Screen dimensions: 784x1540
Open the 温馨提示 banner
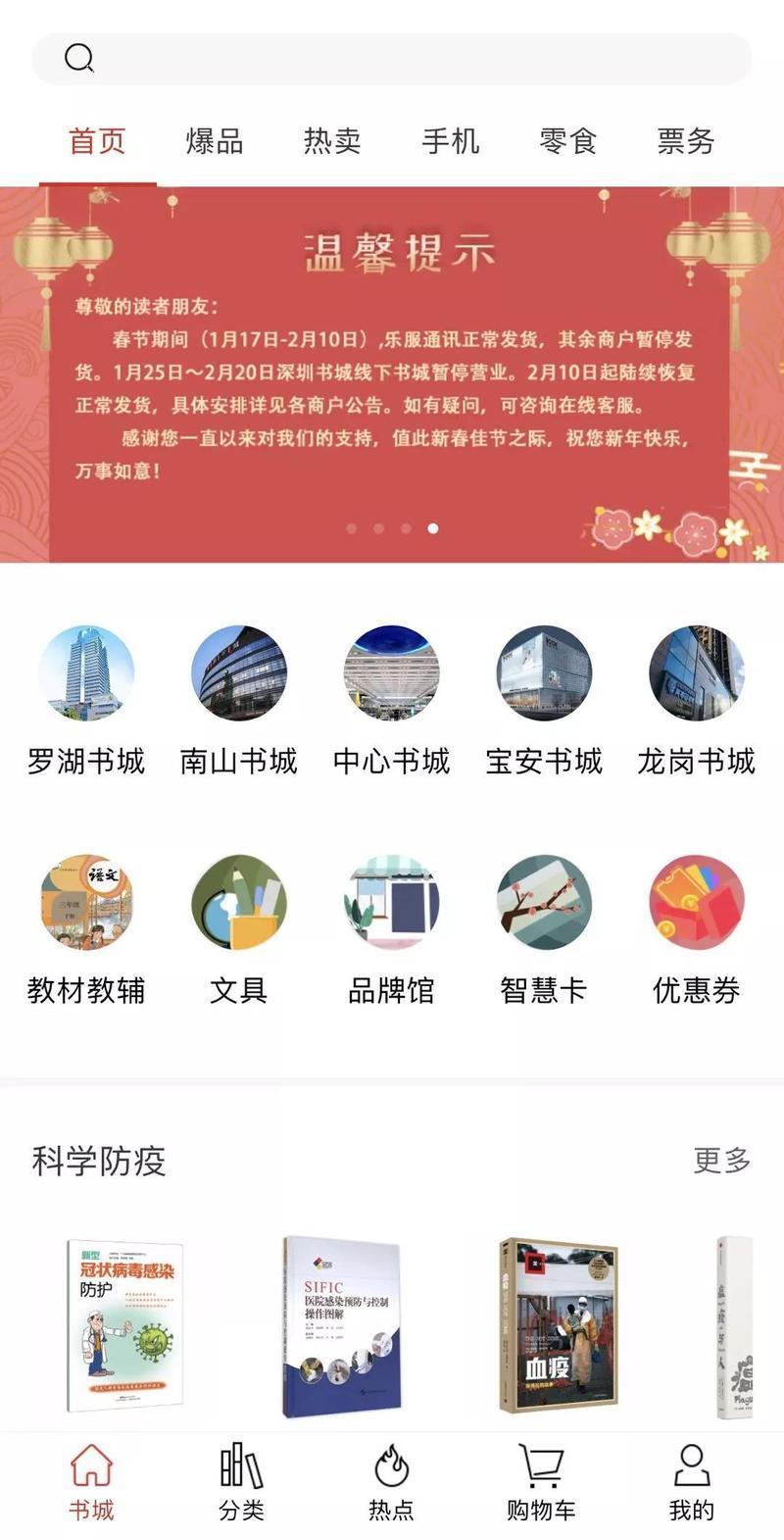tap(392, 374)
